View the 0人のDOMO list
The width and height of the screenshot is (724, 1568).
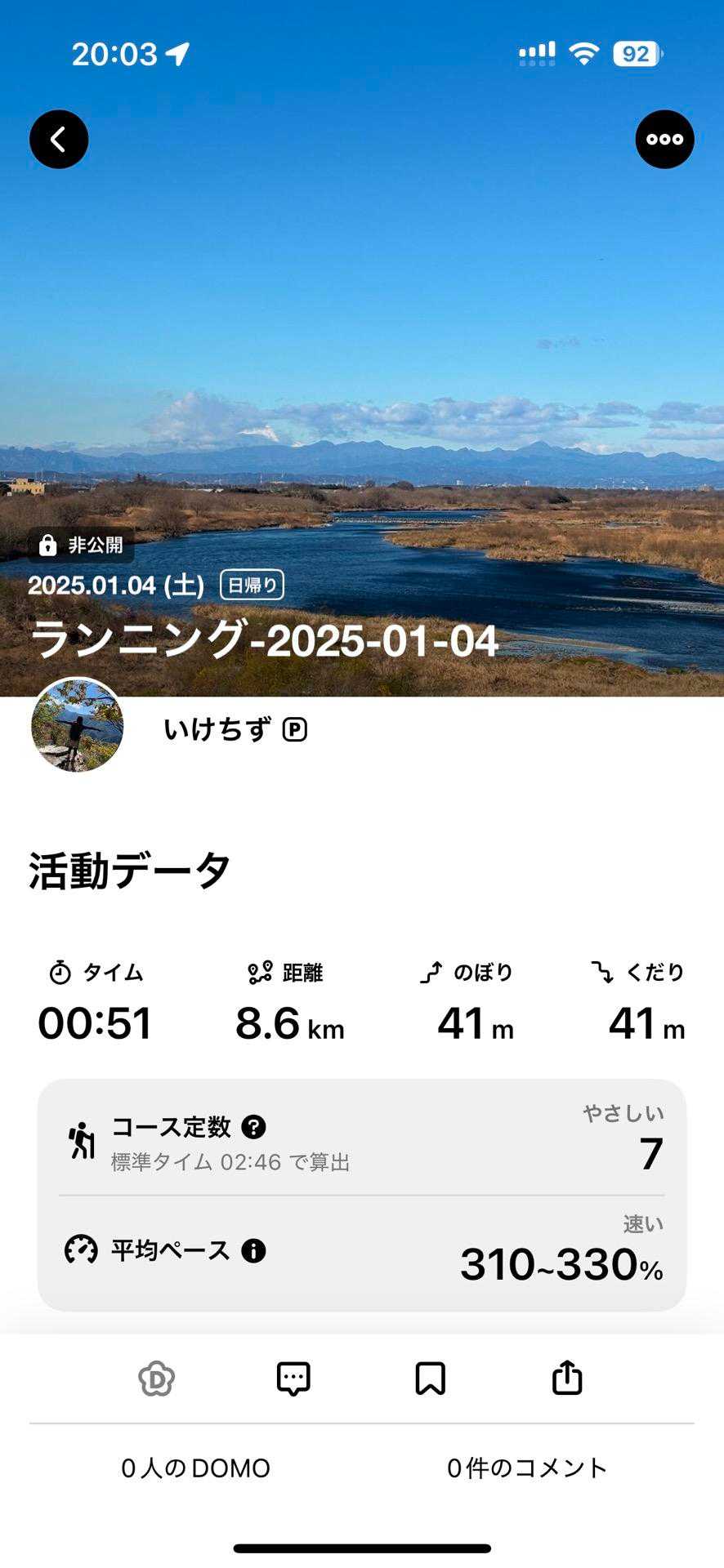195,1468
